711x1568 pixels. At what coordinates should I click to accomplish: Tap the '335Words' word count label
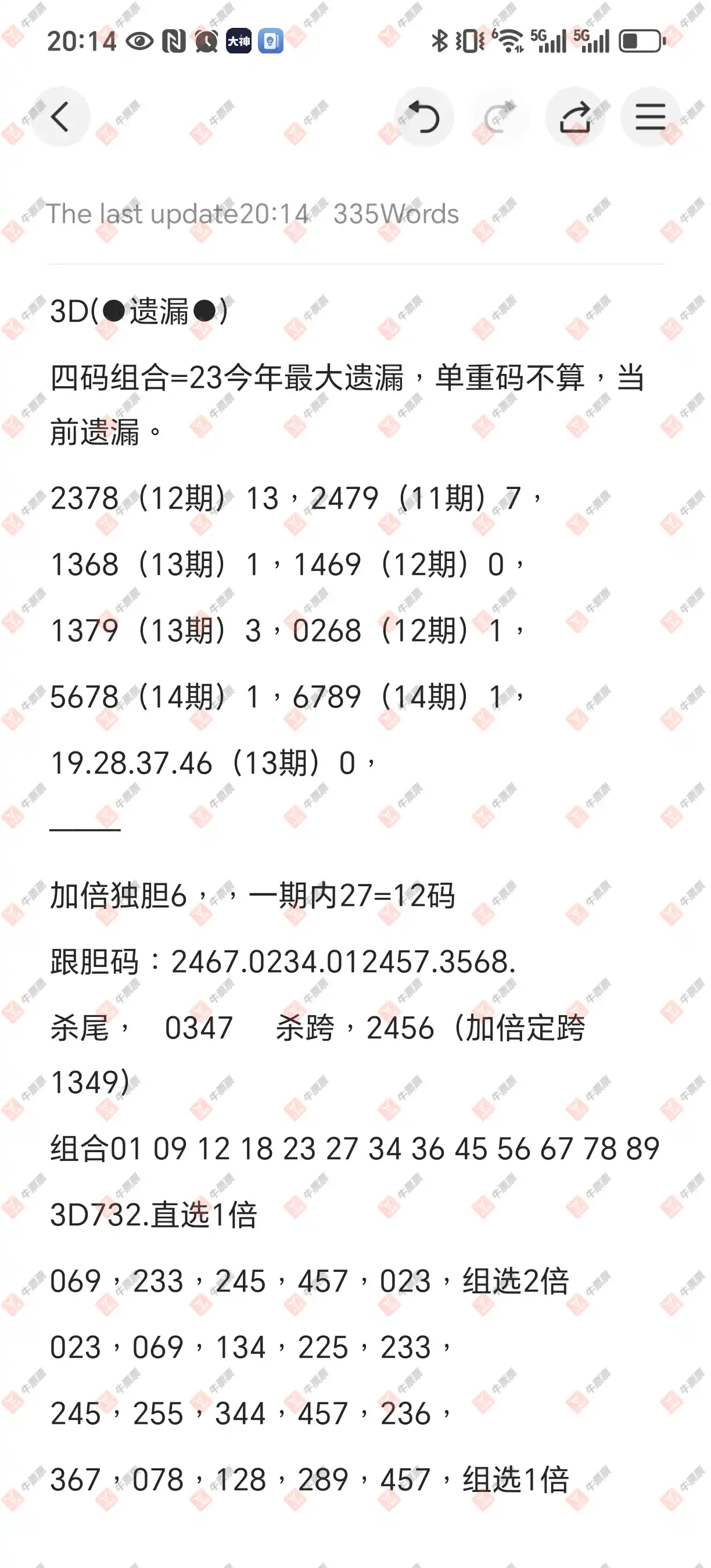pos(395,214)
